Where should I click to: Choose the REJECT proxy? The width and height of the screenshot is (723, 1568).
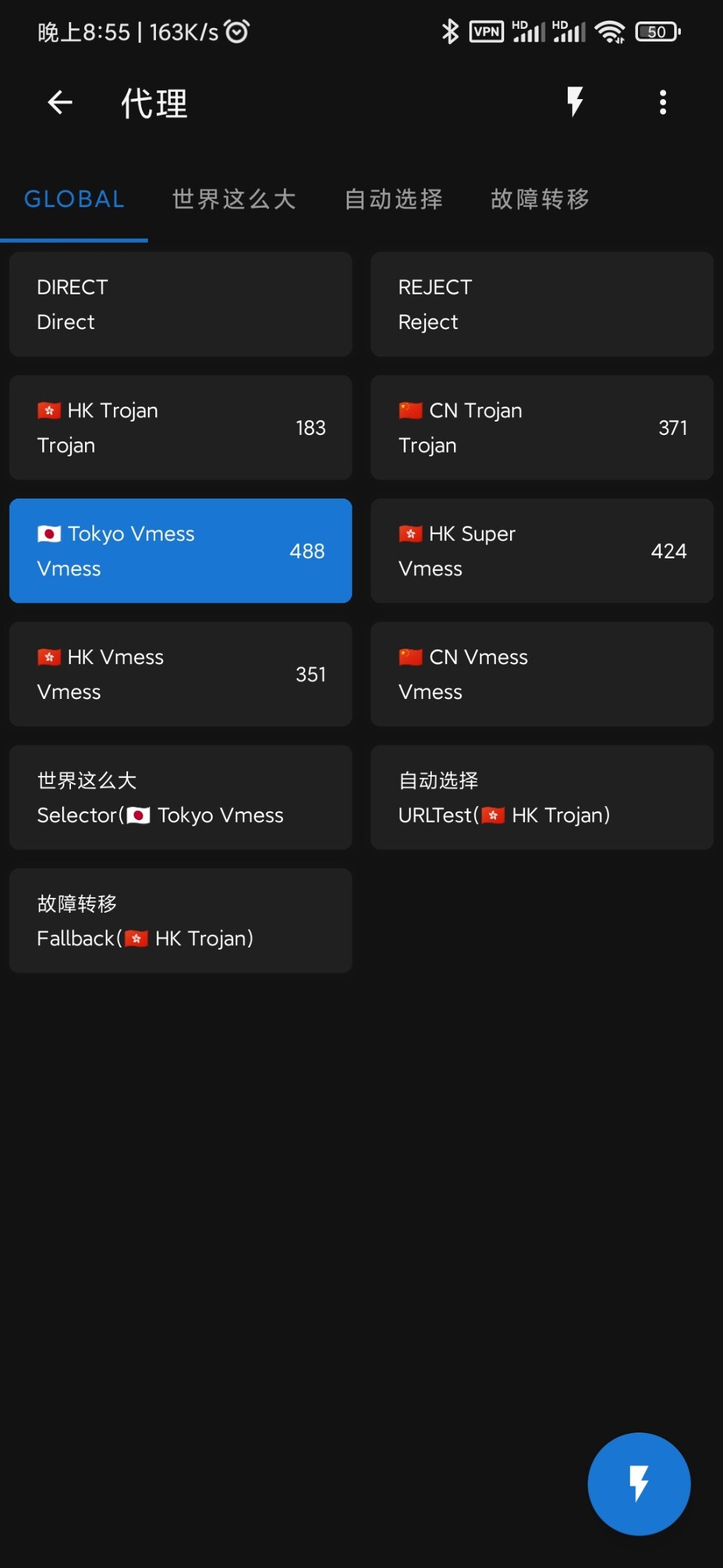click(541, 304)
